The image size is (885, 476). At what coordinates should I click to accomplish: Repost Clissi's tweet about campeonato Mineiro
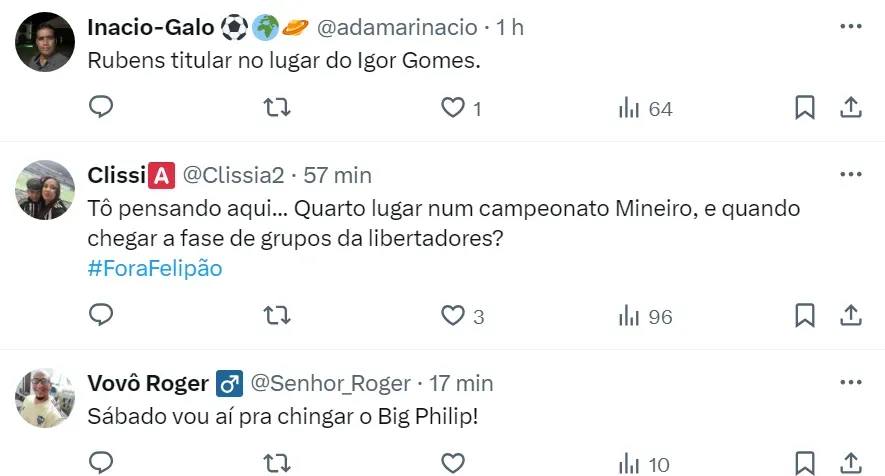[x=277, y=316]
